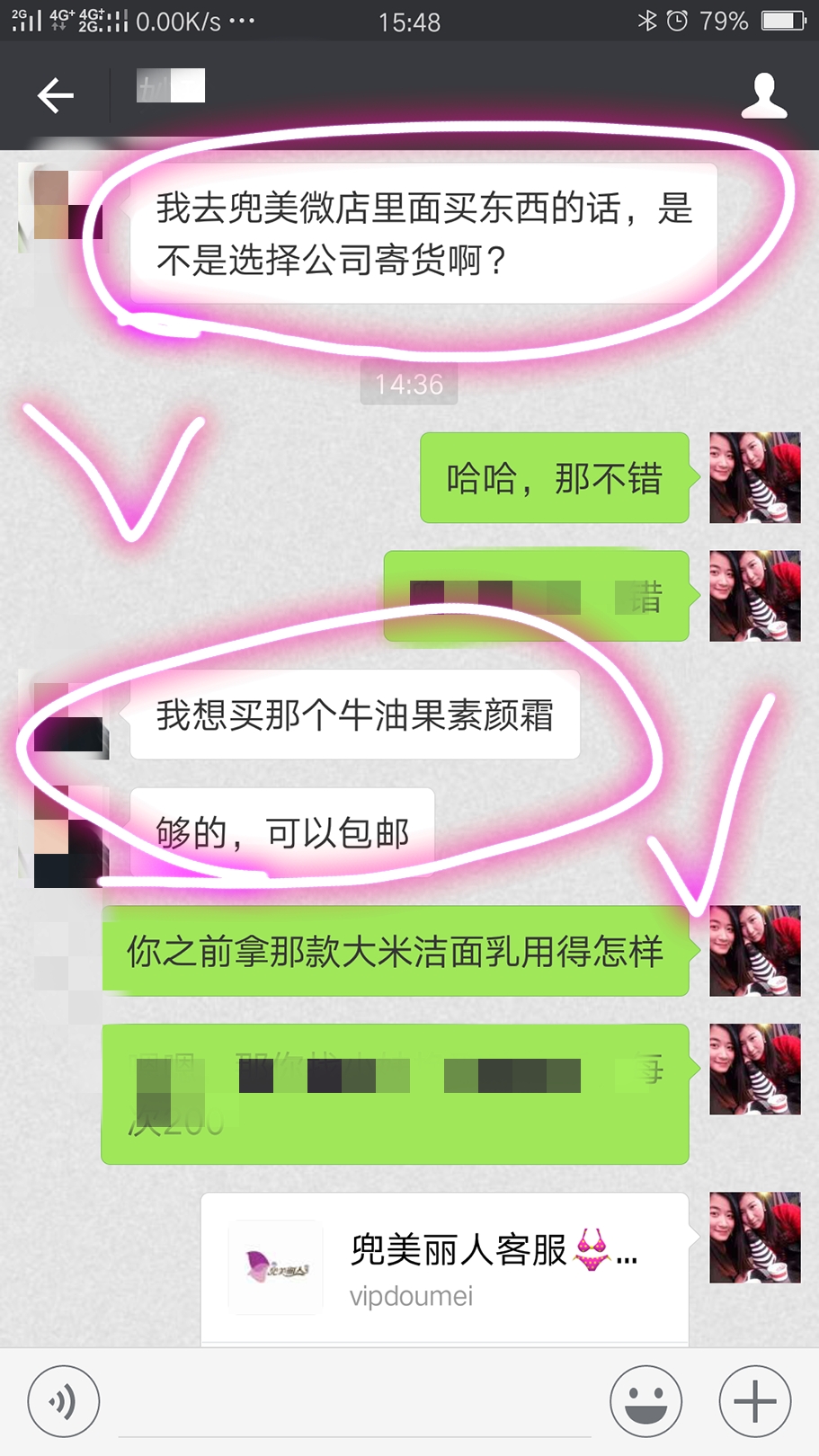The image size is (819, 1456).
Task: Open the emoji sticker panel
Action: tap(645, 1401)
